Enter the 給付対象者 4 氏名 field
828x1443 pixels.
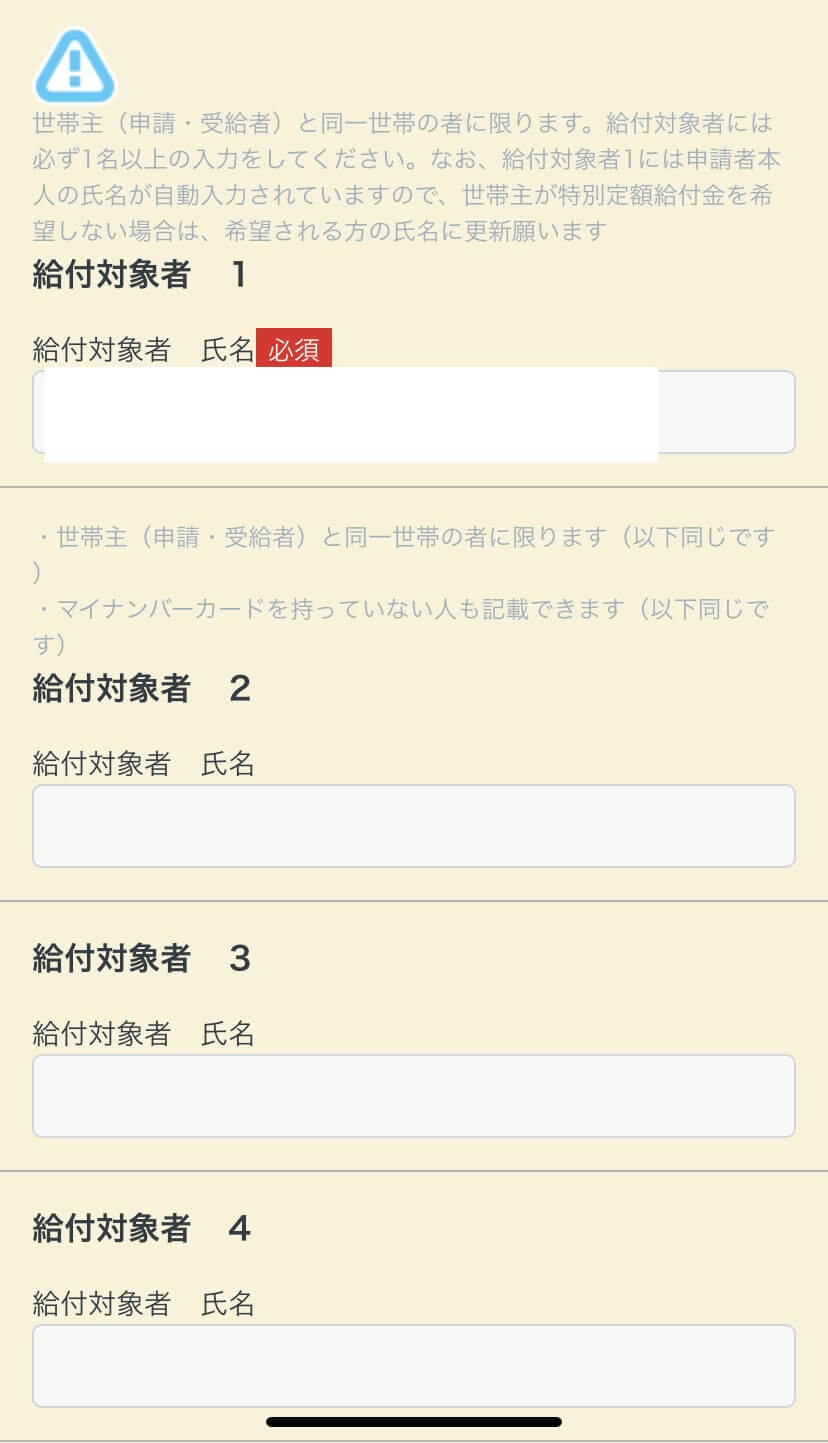click(413, 1366)
